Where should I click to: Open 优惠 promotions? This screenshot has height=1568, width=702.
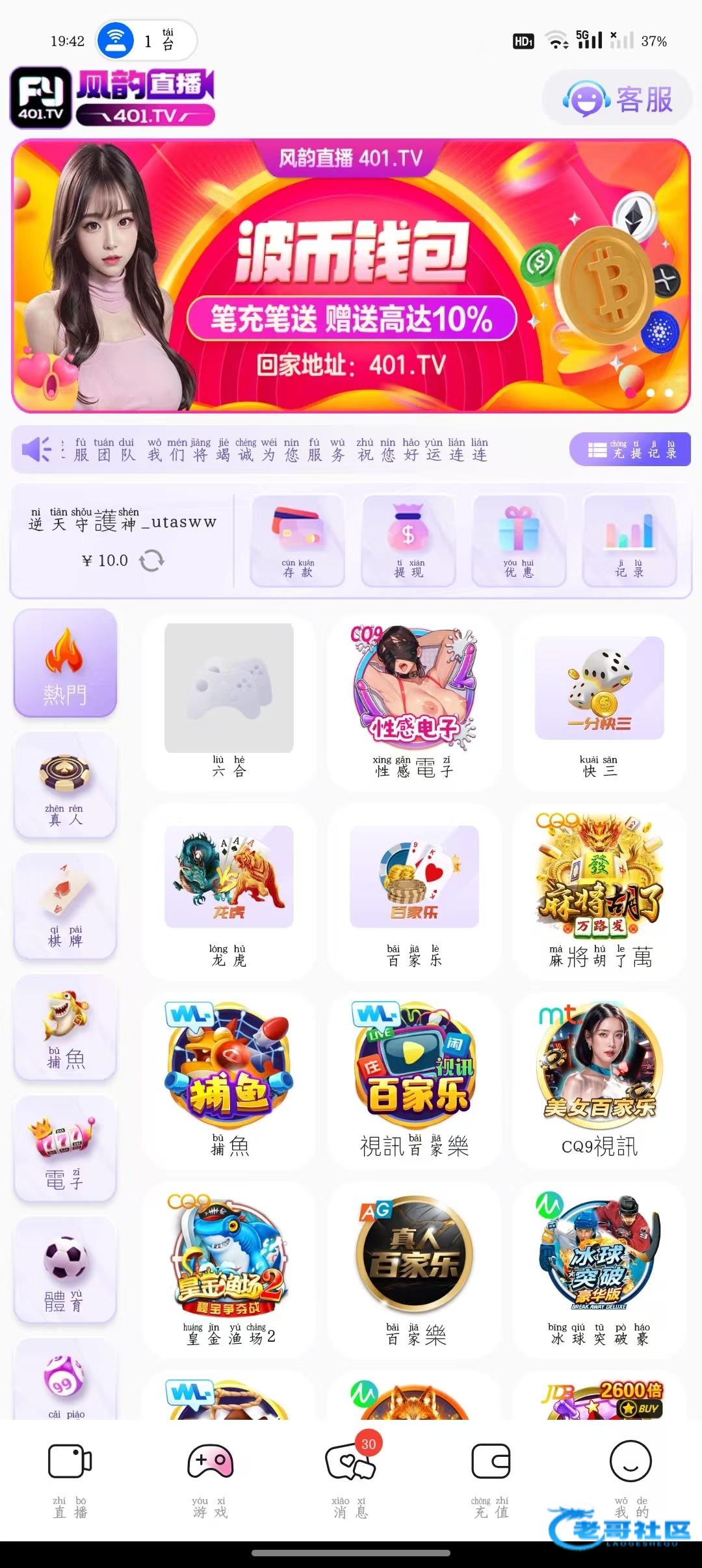[x=519, y=541]
